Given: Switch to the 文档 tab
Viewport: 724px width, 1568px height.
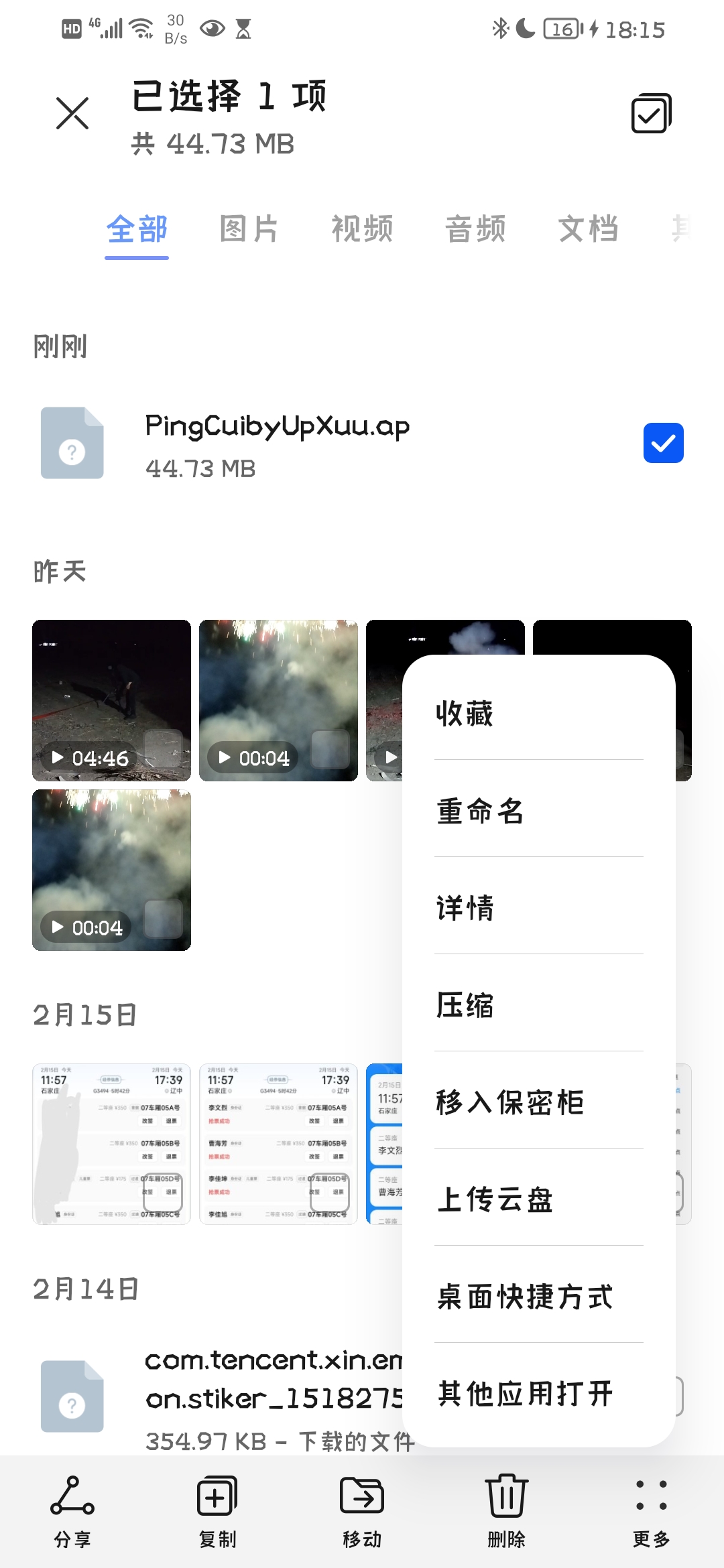Looking at the screenshot, I should tap(589, 229).
